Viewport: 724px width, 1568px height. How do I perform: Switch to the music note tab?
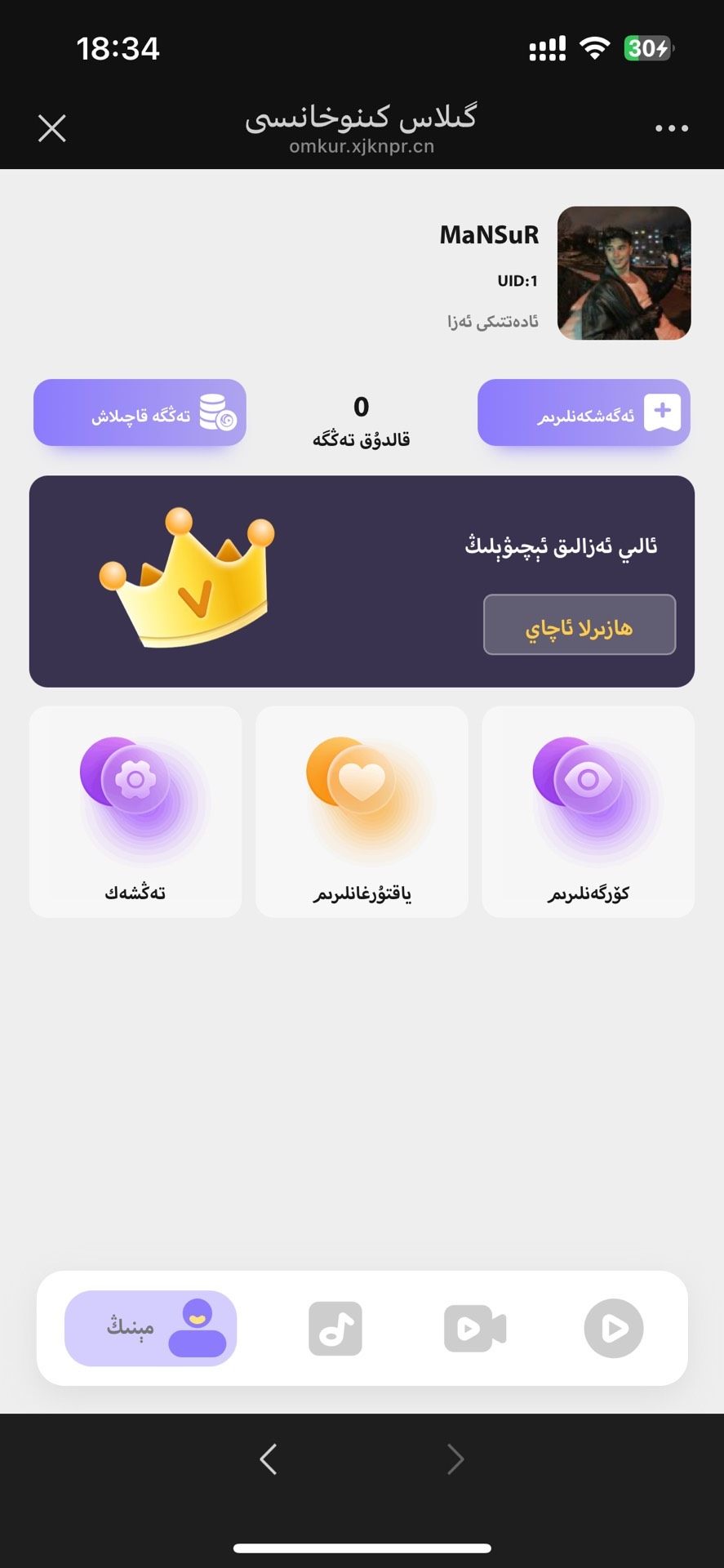point(335,1329)
